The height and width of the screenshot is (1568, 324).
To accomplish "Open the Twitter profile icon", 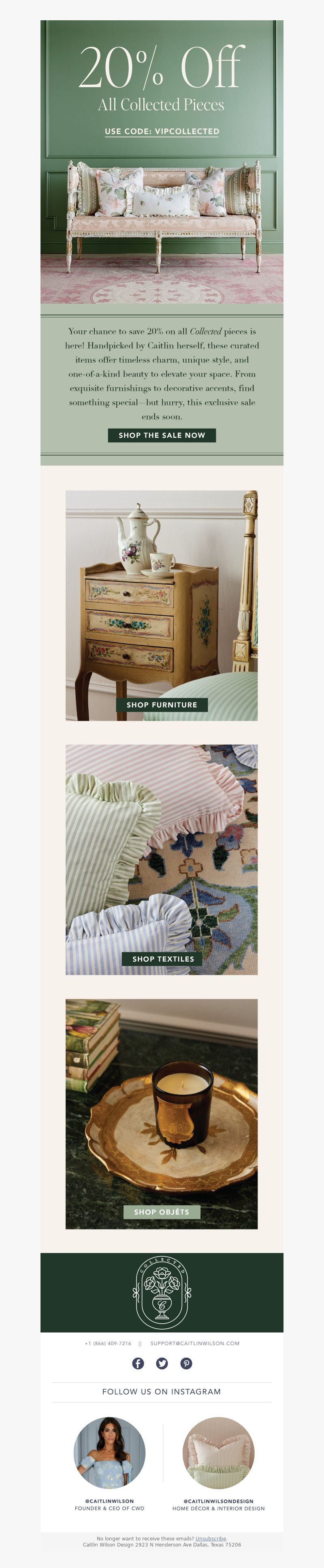I will (162, 1363).
